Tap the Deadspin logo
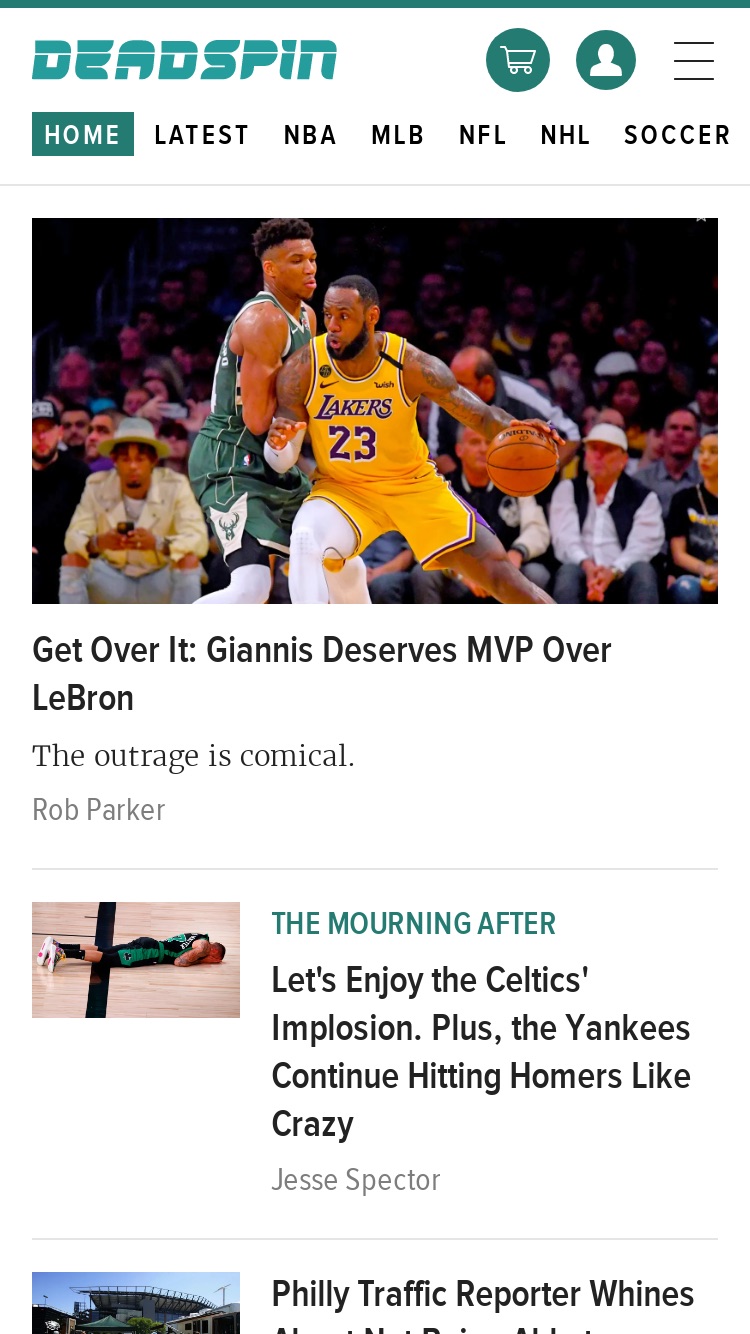Viewport: 750px width, 1334px height. (x=184, y=60)
